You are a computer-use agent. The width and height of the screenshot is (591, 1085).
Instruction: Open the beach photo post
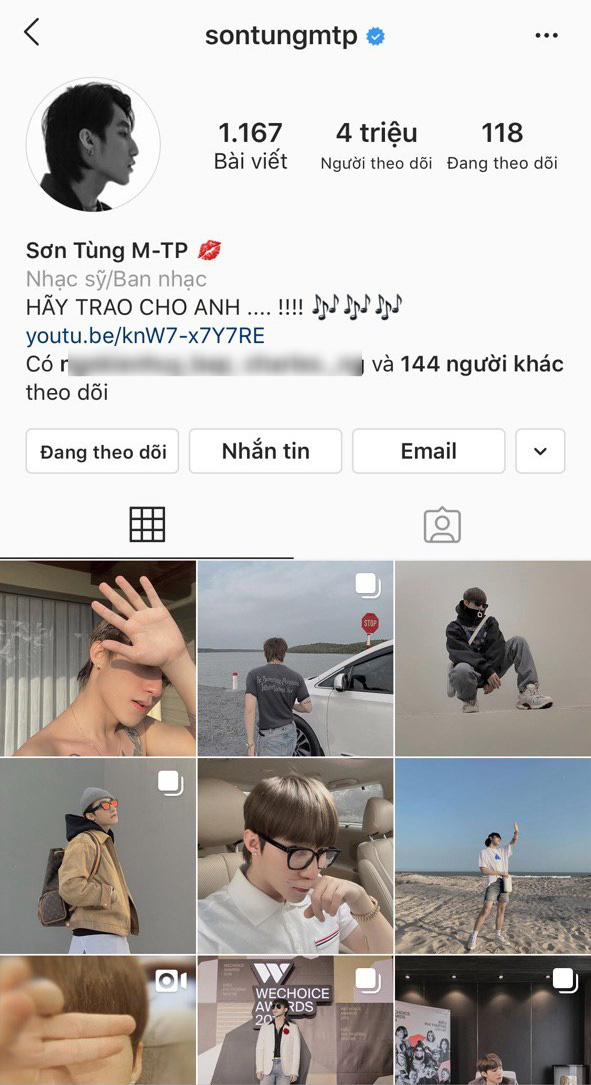coord(493,856)
